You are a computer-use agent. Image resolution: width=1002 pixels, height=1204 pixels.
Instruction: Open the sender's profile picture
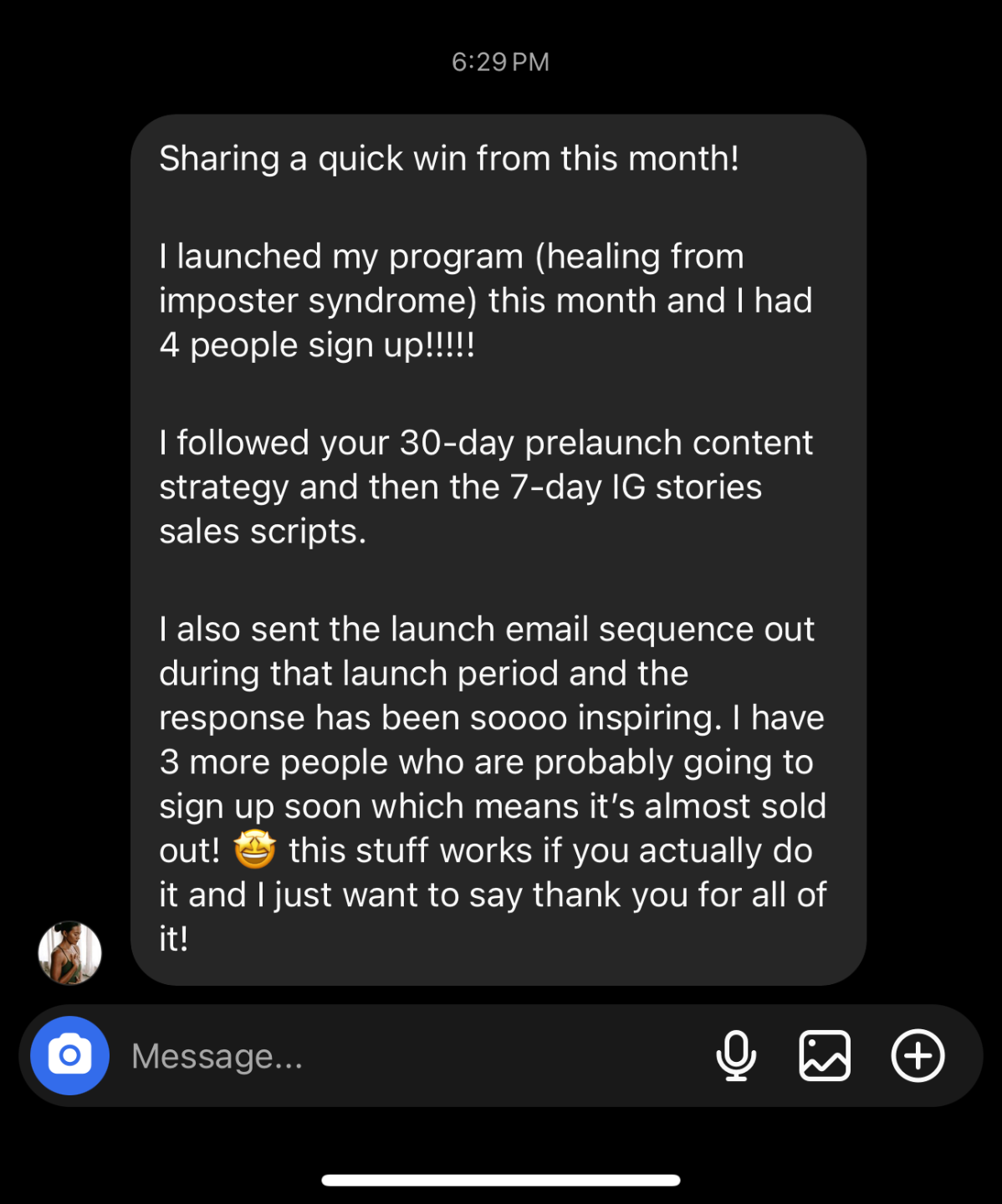[x=70, y=952]
